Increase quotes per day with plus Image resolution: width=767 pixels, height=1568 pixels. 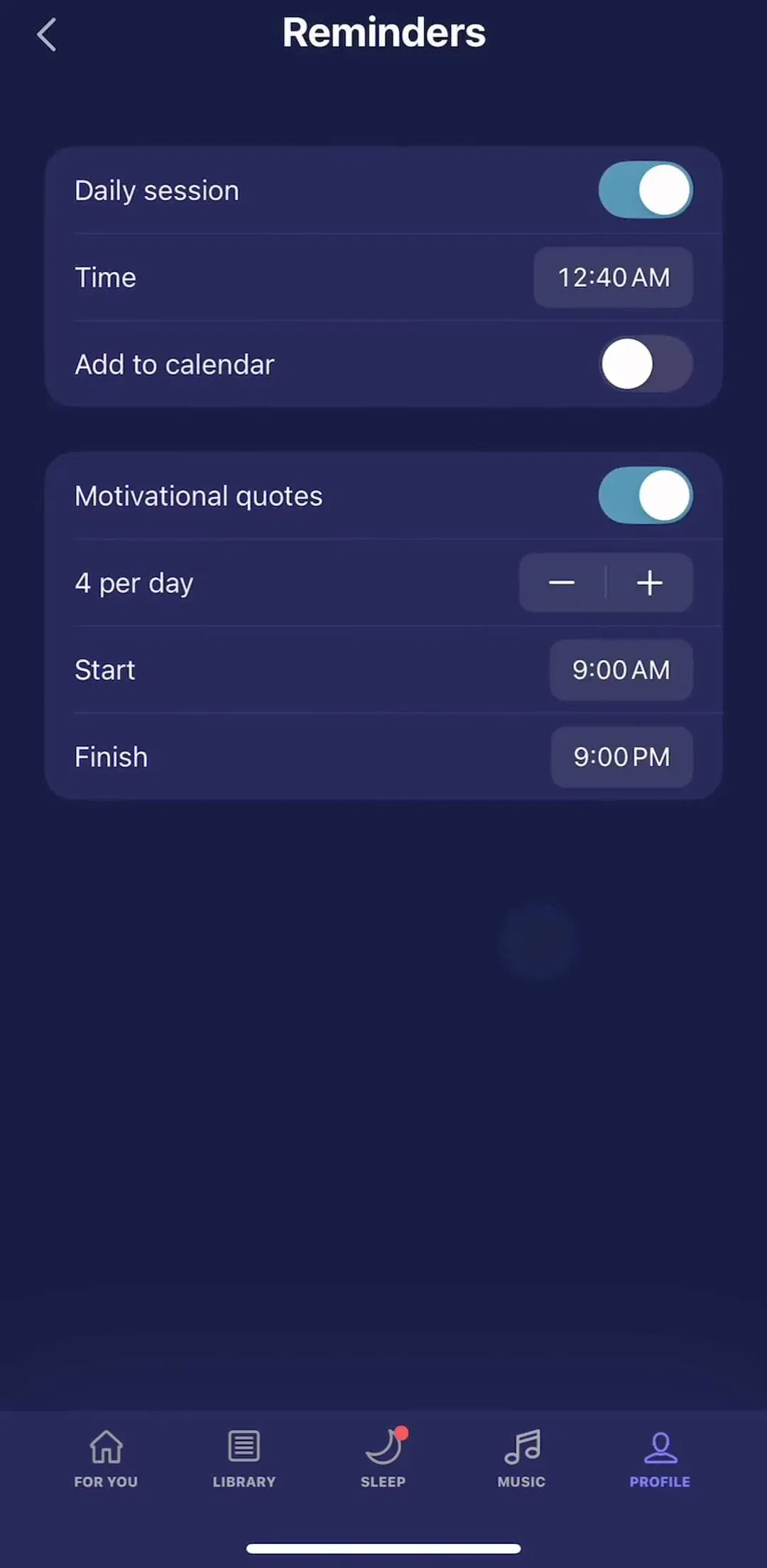click(650, 583)
